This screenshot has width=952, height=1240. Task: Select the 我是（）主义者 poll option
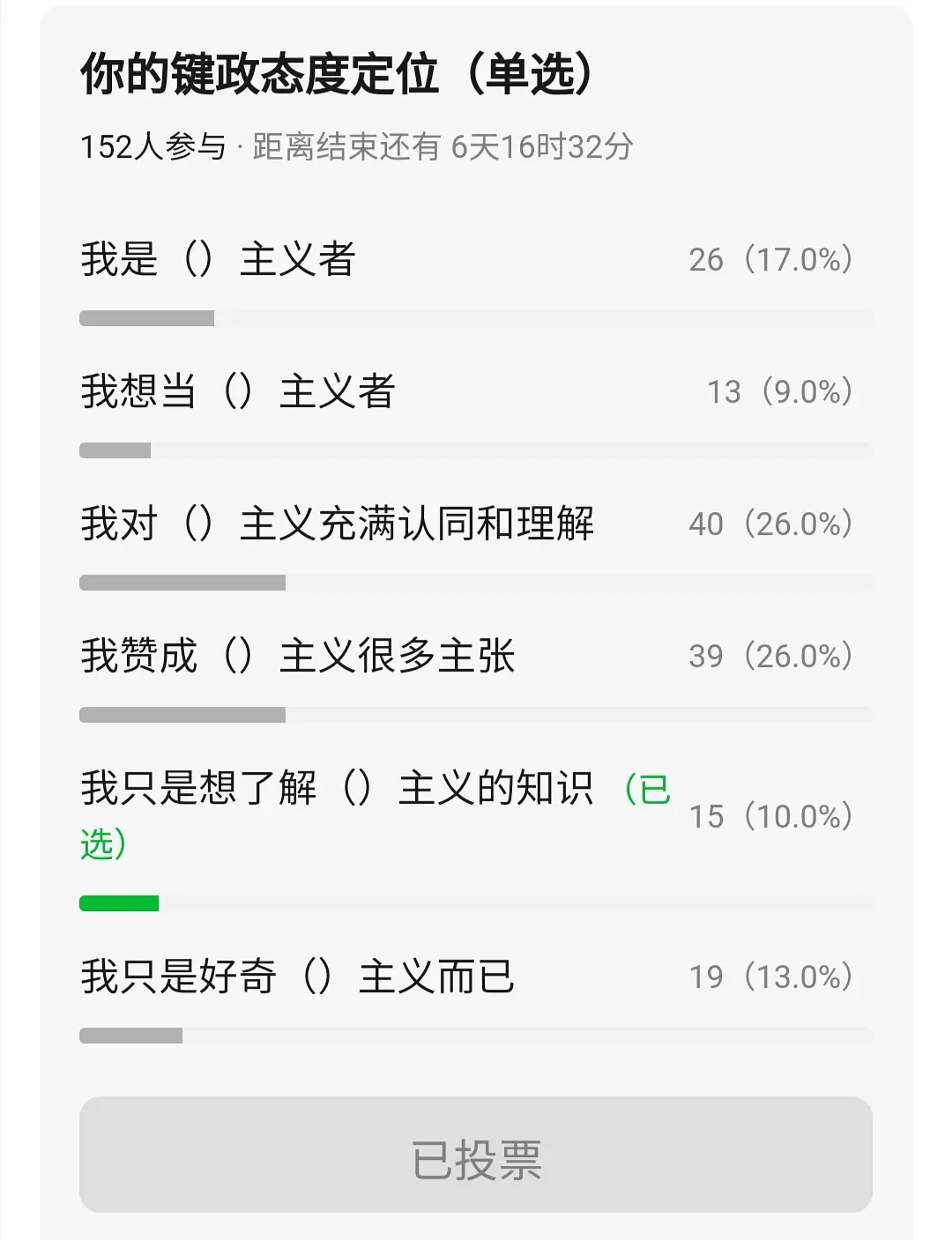tap(218, 260)
